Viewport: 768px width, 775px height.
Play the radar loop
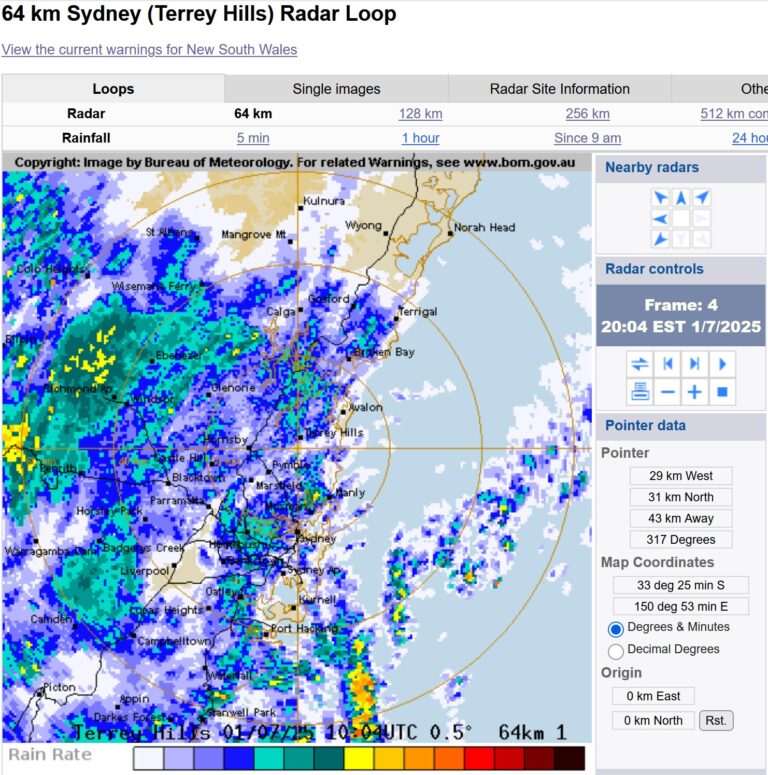pos(722,363)
